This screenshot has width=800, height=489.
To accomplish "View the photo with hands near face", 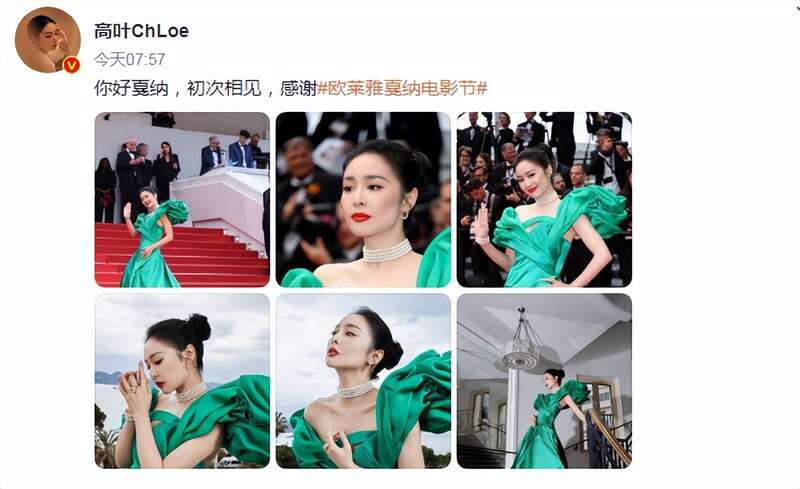I will (x=182, y=380).
